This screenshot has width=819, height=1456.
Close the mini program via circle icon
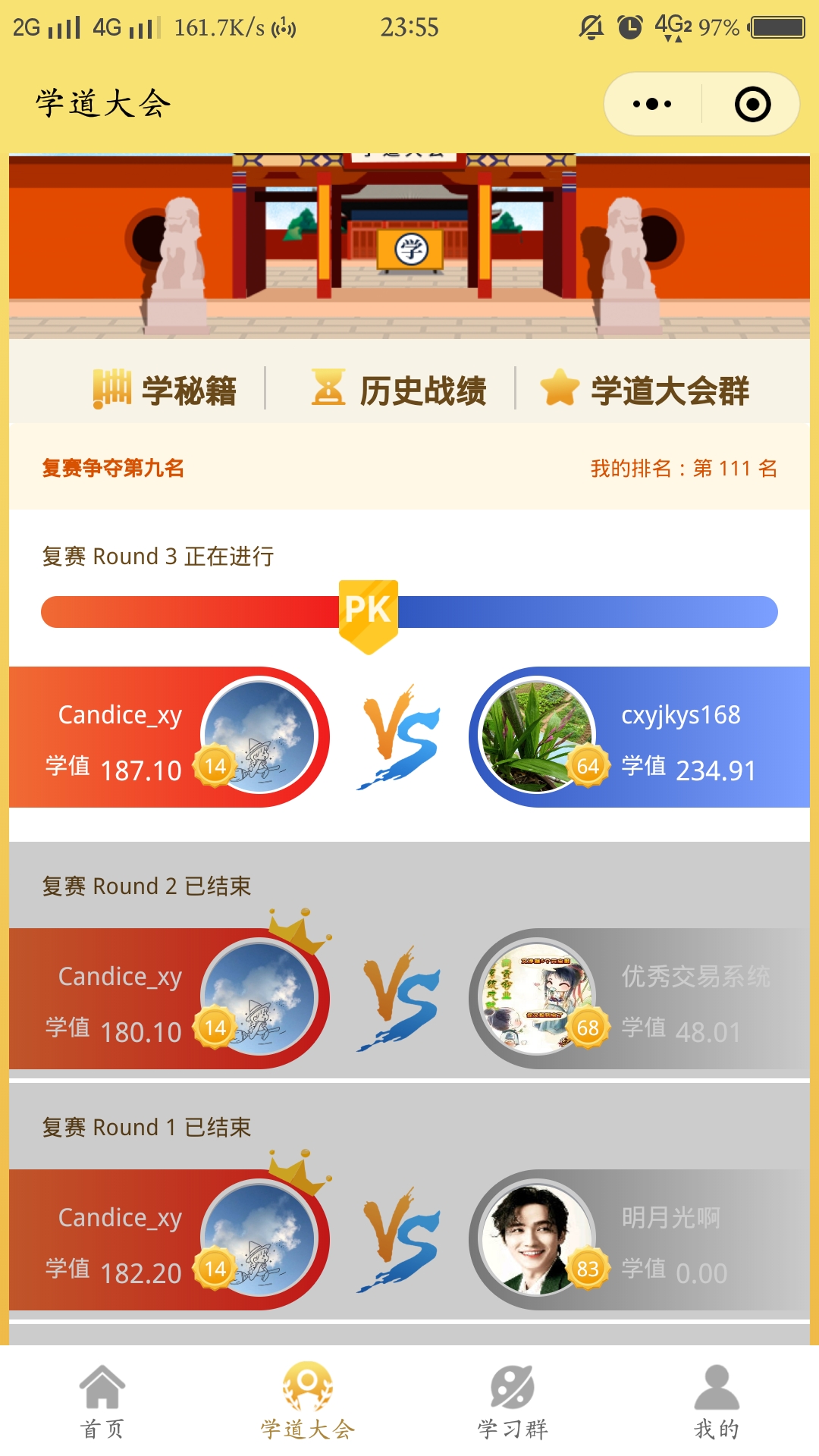(752, 105)
